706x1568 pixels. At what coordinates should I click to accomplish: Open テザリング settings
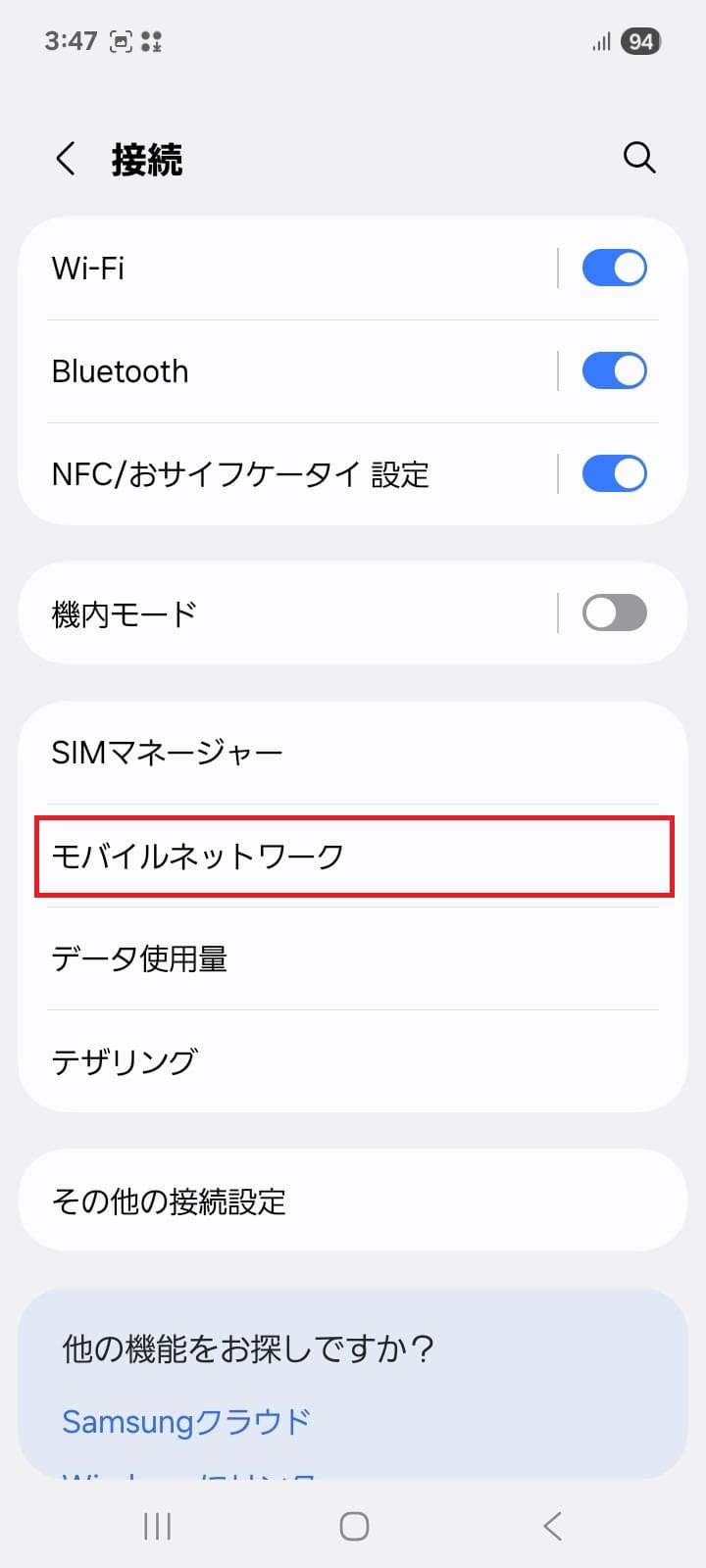click(353, 1061)
